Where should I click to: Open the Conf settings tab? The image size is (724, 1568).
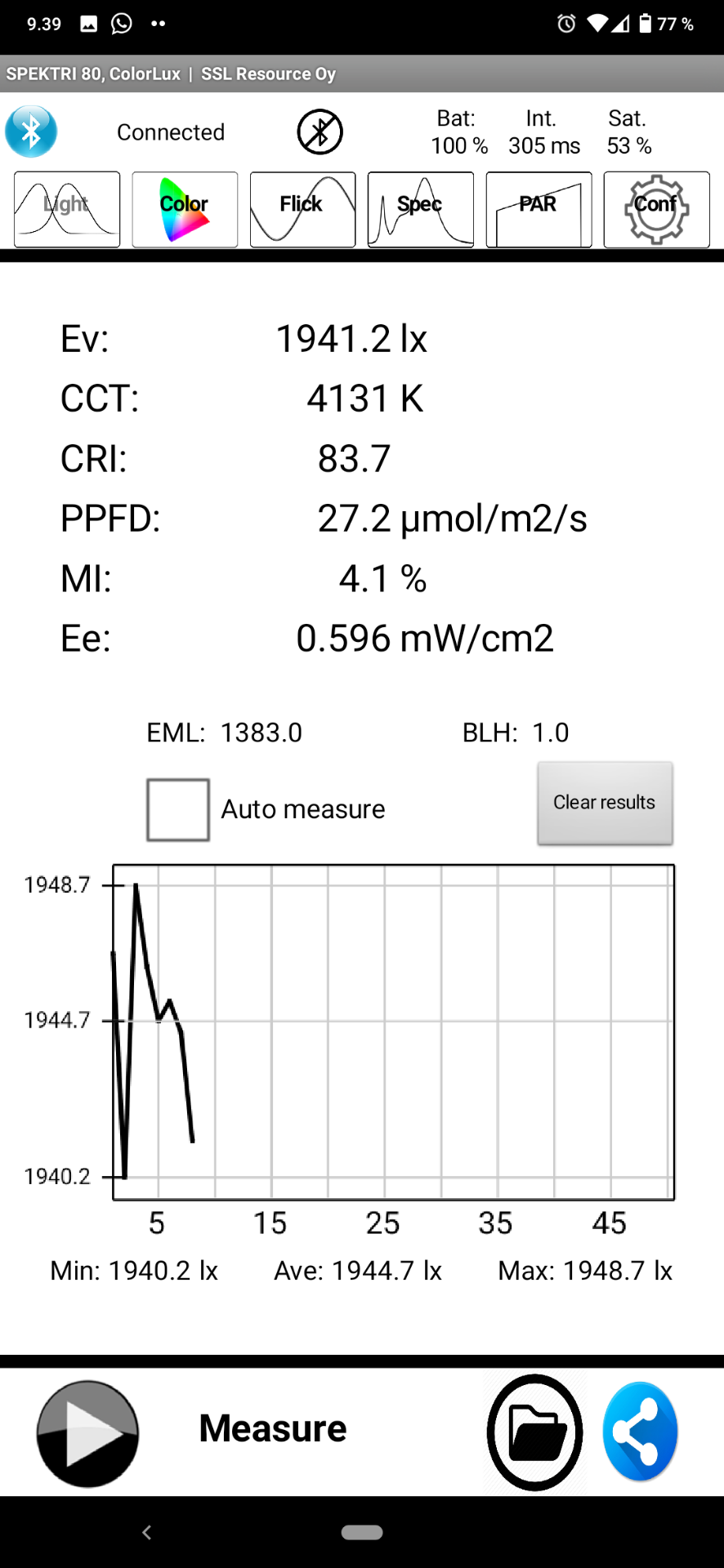656,209
